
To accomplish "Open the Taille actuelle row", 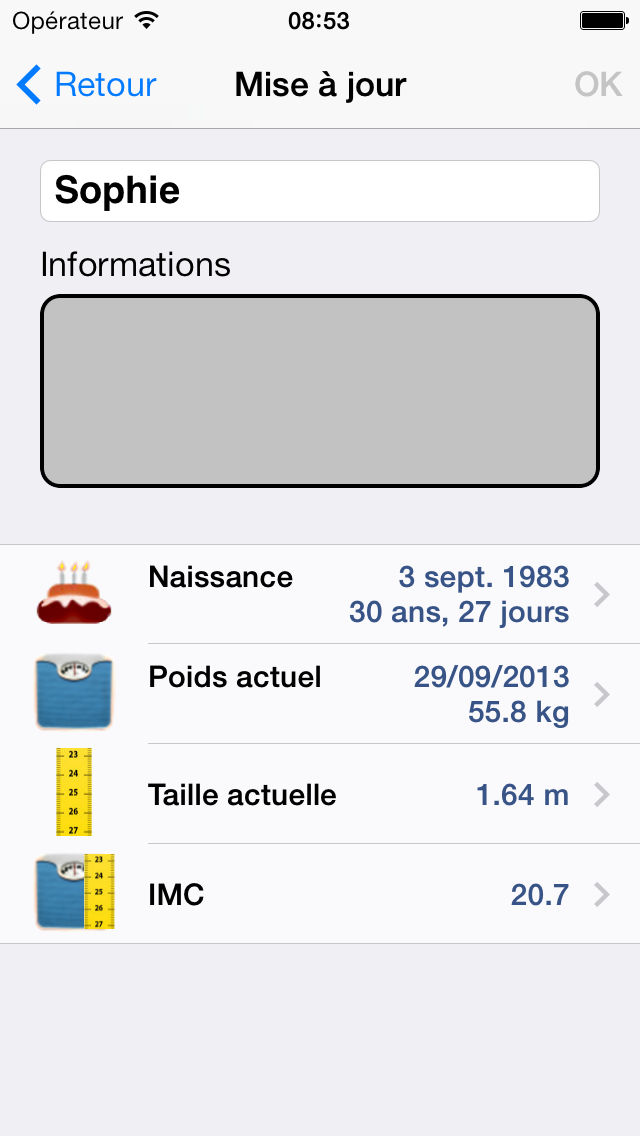I will (x=320, y=794).
